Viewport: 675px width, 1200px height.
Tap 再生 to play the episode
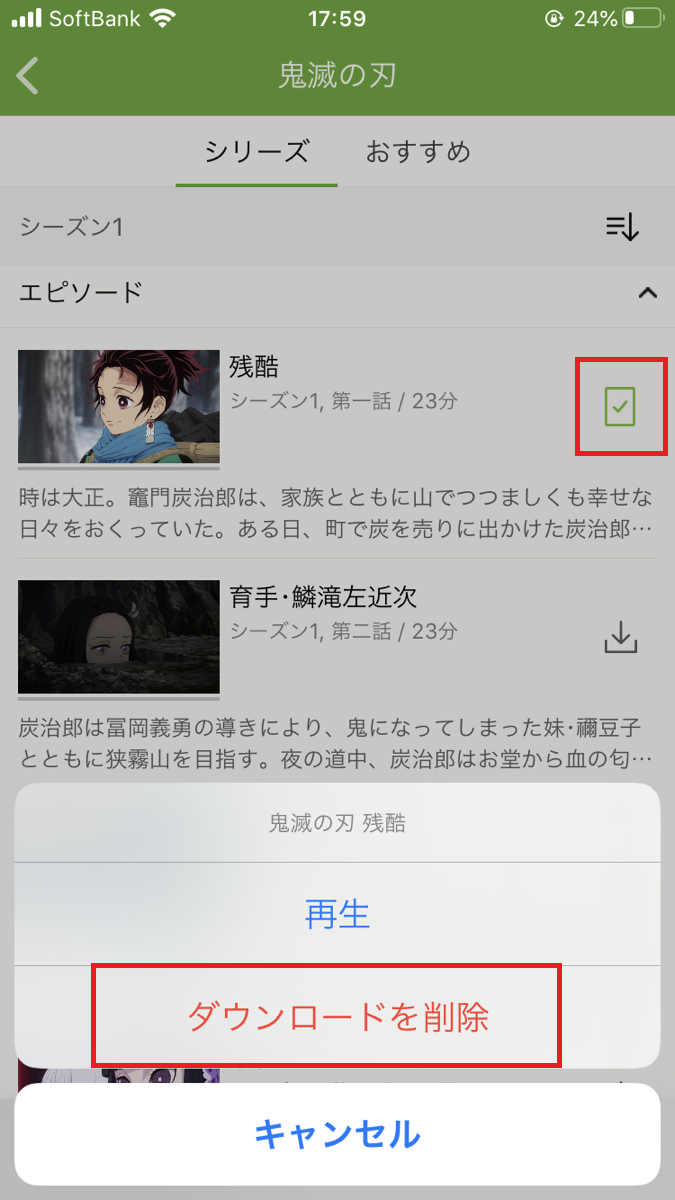coord(337,914)
